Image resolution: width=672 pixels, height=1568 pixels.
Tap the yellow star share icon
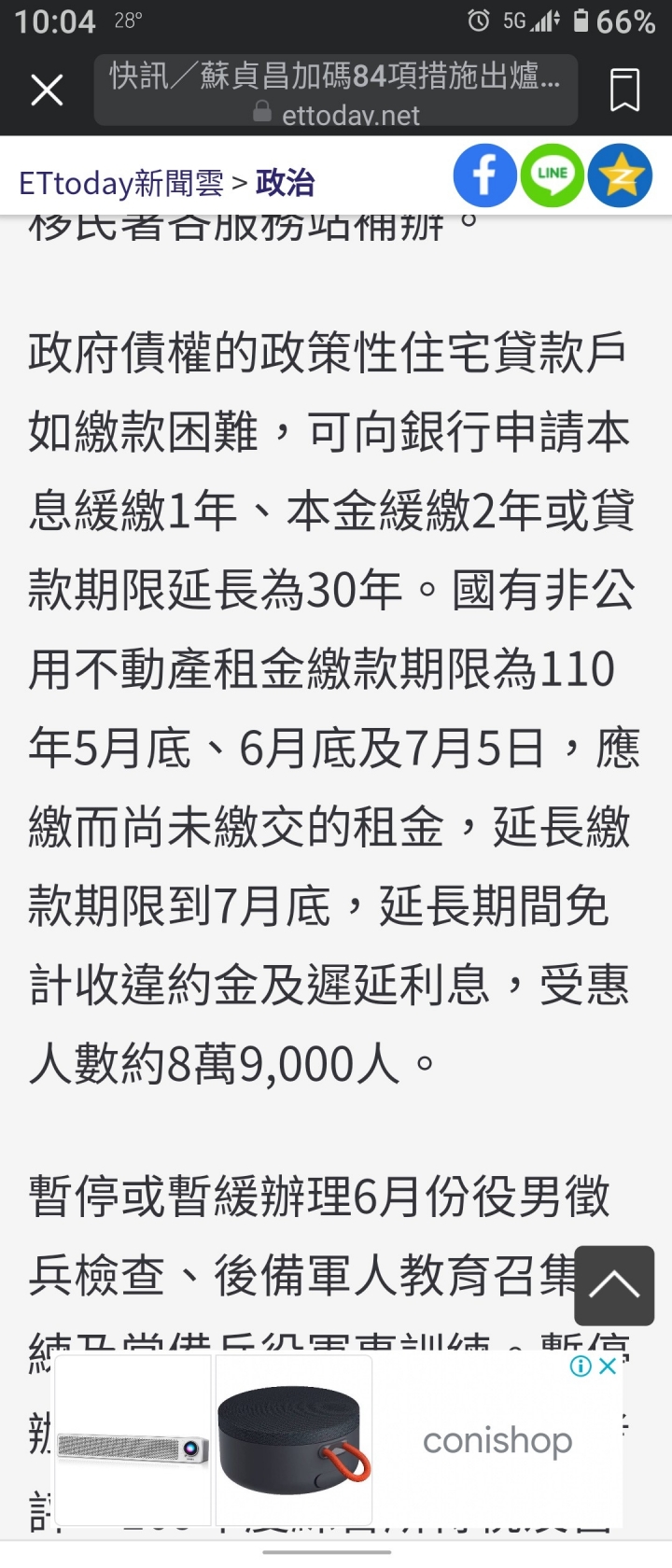click(x=619, y=175)
